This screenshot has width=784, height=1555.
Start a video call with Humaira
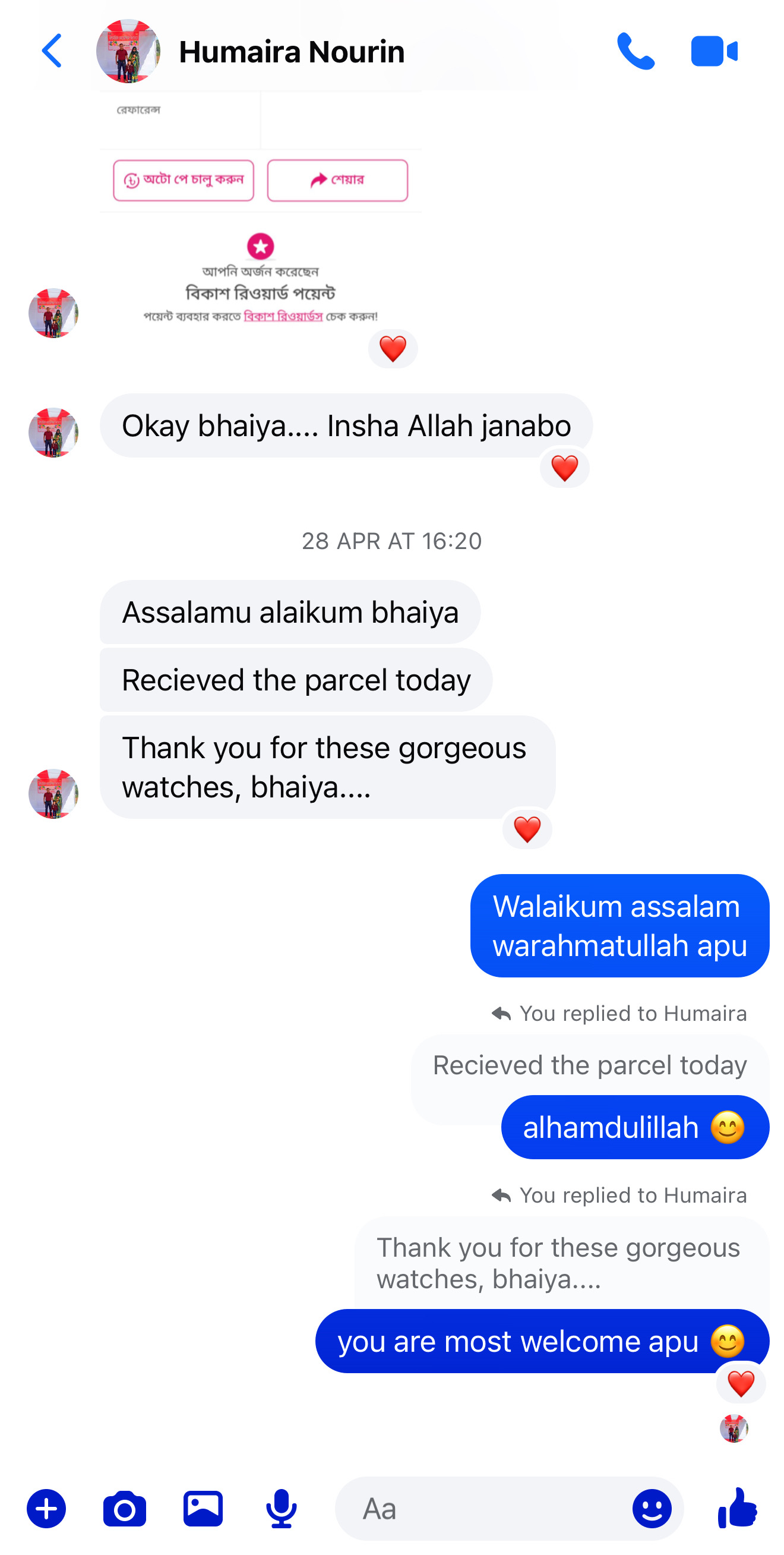pyautogui.click(x=713, y=51)
